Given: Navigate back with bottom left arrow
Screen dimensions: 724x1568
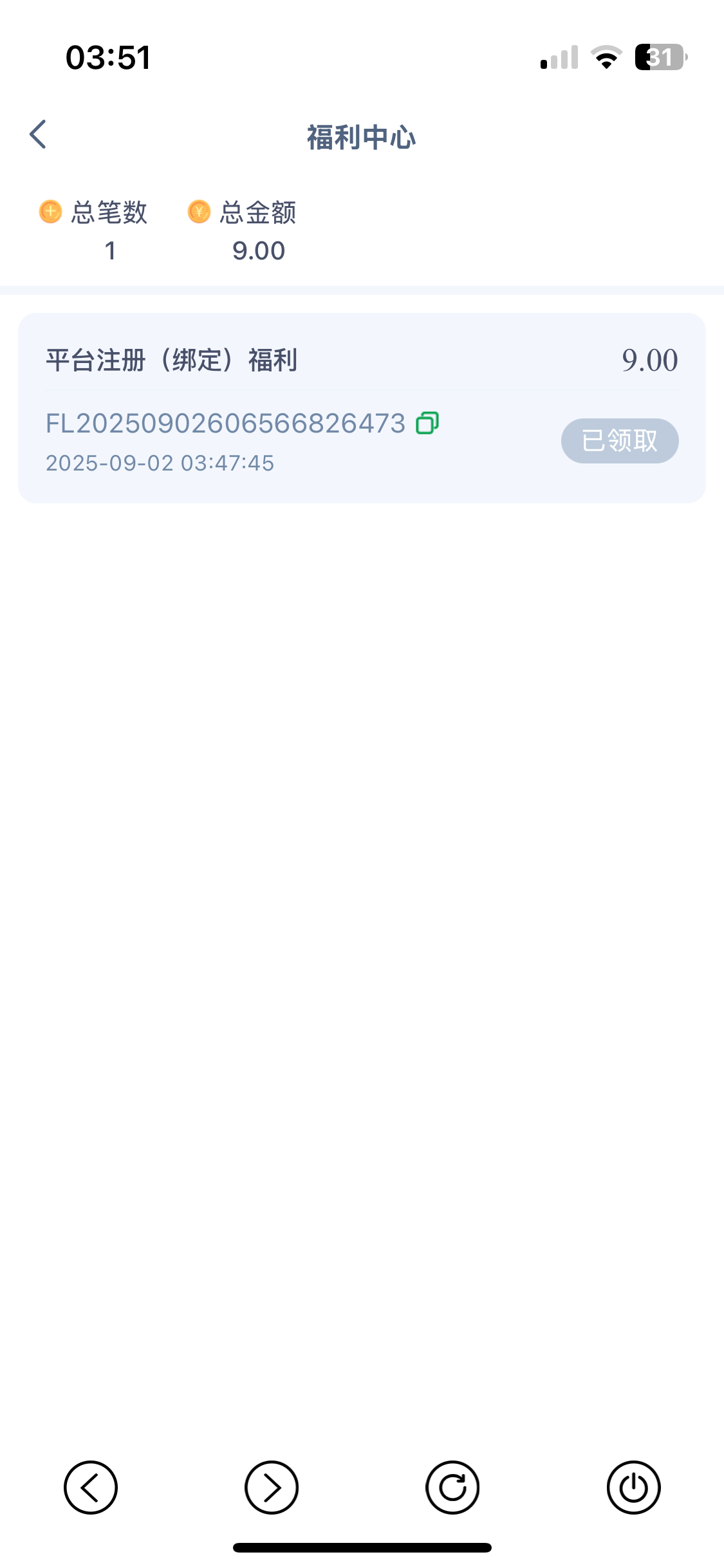Looking at the screenshot, I should (91, 1487).
